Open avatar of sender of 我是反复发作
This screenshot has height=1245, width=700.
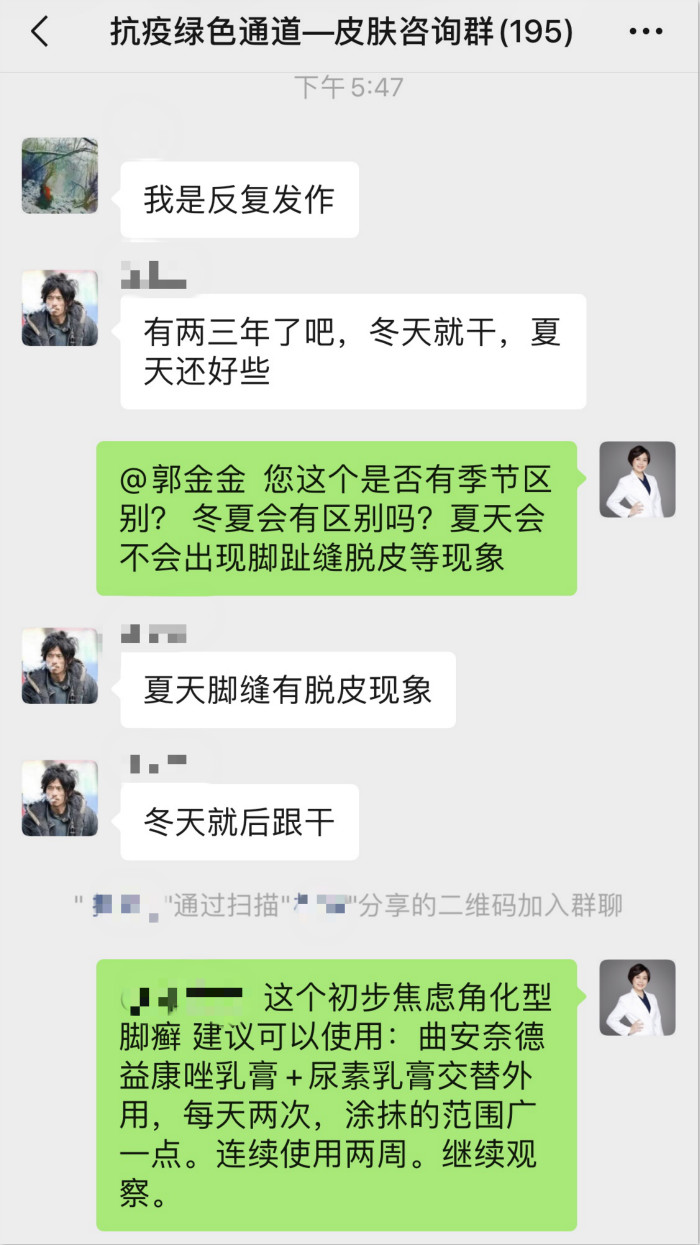60,176
